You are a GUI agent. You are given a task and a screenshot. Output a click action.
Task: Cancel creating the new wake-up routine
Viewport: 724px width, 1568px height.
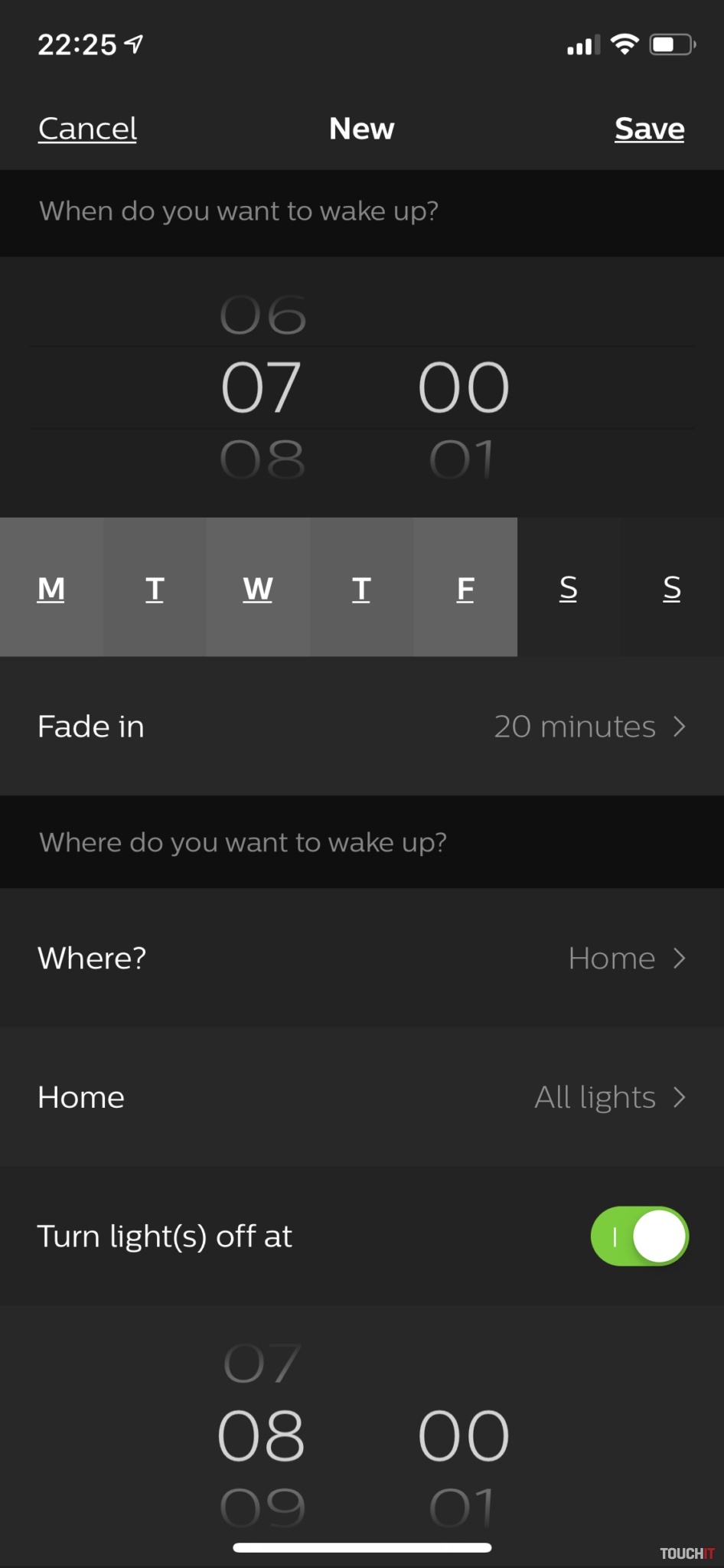(87, 129)
